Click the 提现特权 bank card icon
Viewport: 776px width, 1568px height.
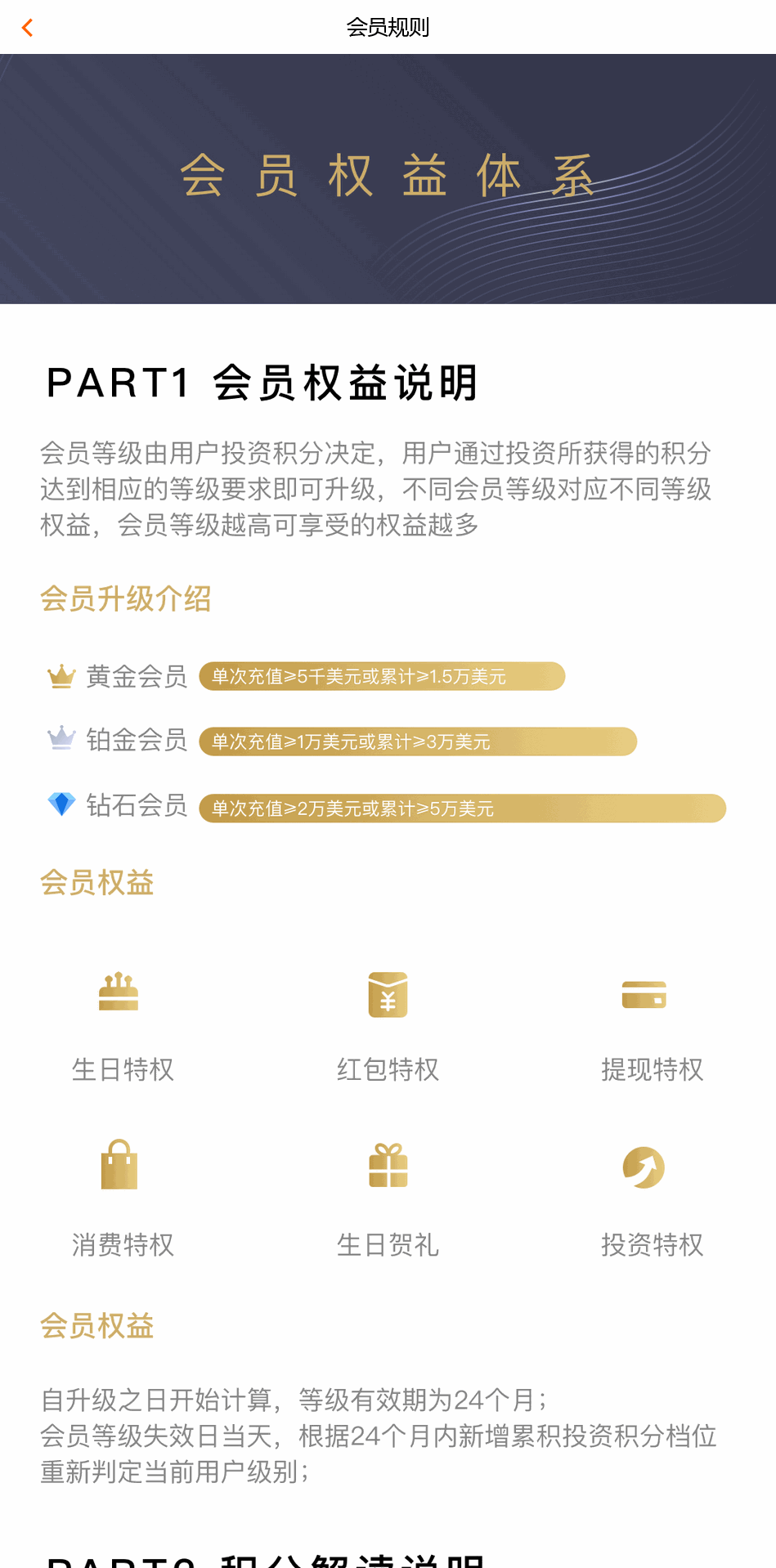pos(645,993)
